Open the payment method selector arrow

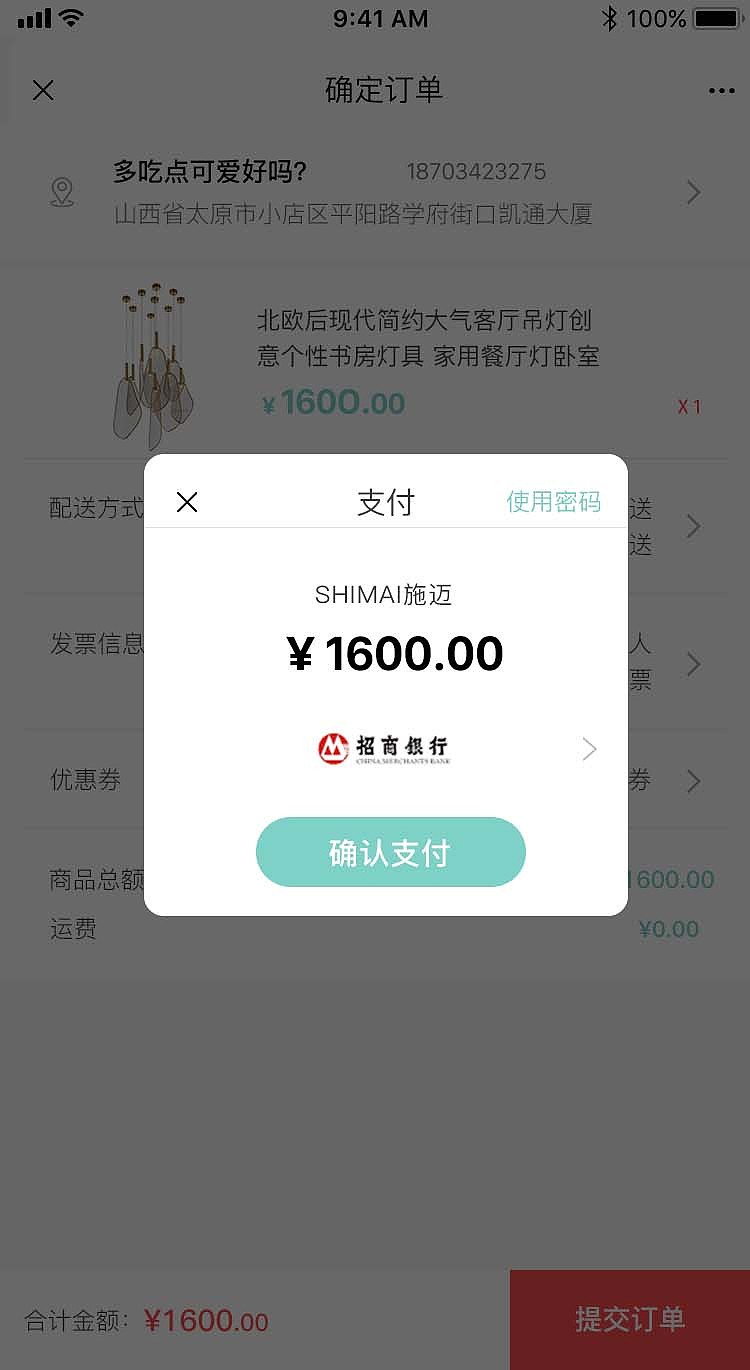click(x=588, y=748)
